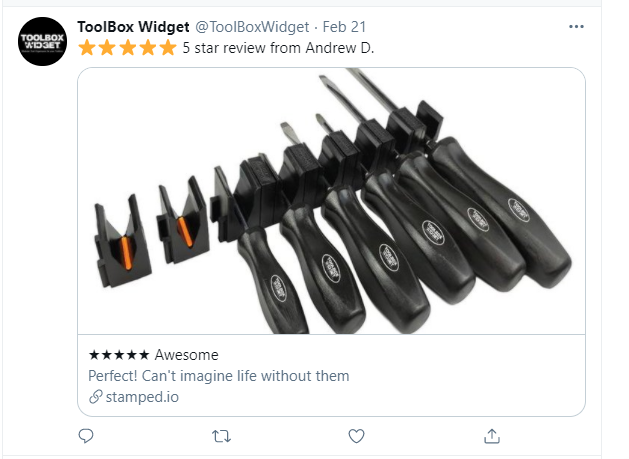Retweet the 5 star review post
Image resolution: width=629 pixels, height=459 pixels.
pos(222,436)
